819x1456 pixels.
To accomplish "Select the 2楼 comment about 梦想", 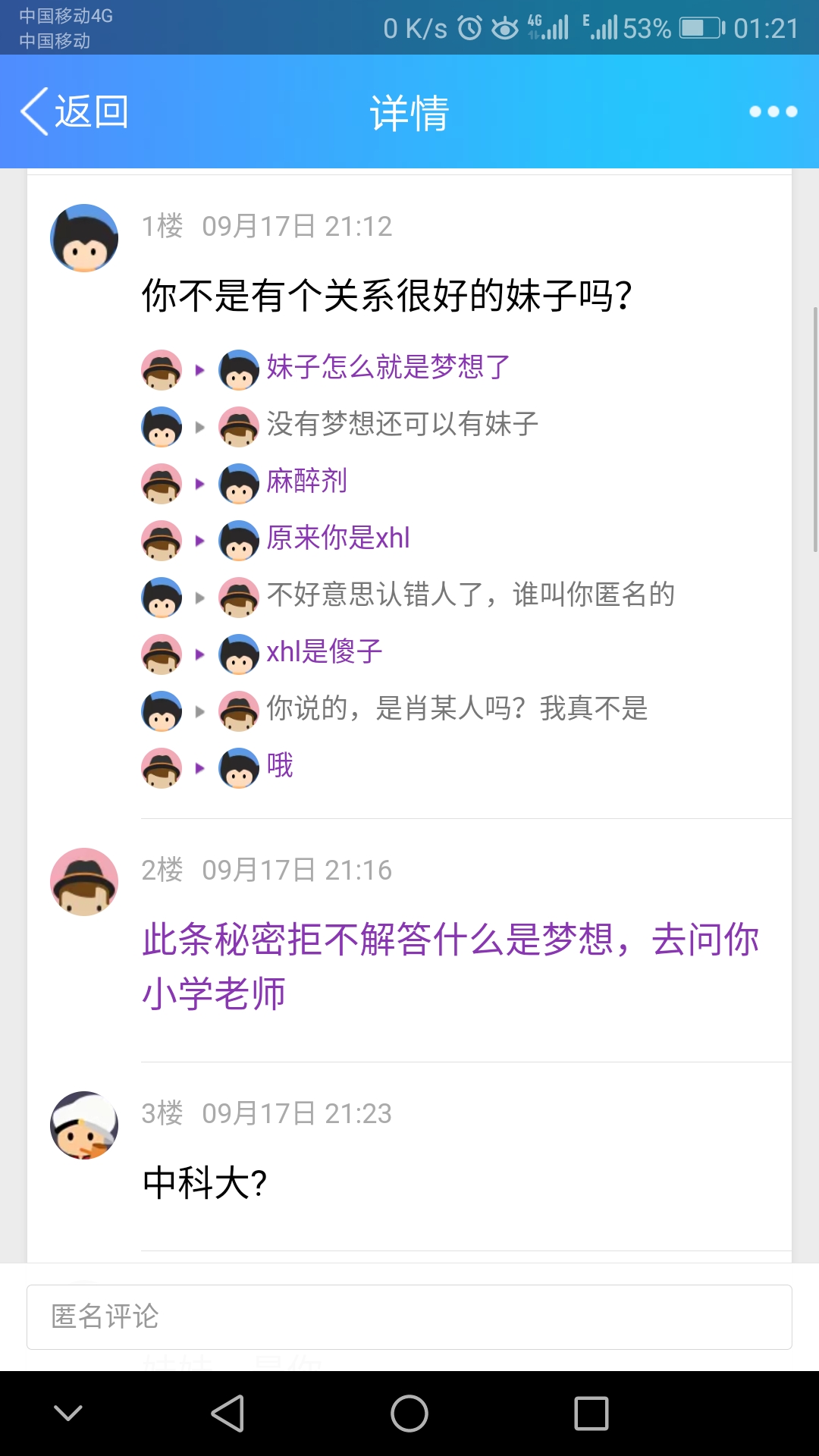I will 450,965.
